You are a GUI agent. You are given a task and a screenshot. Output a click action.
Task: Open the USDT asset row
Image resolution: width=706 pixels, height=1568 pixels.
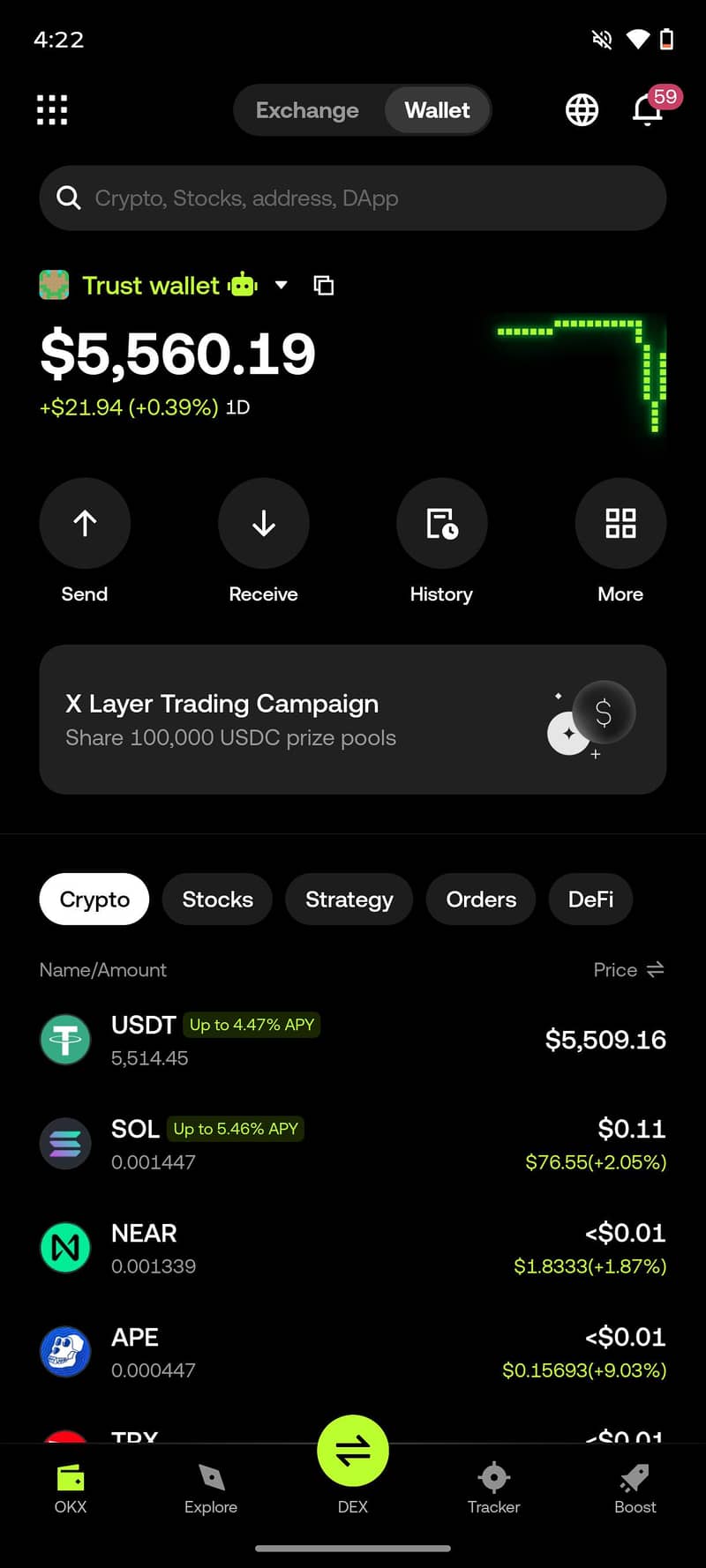pyautogui.click(x=353, y=1041)
